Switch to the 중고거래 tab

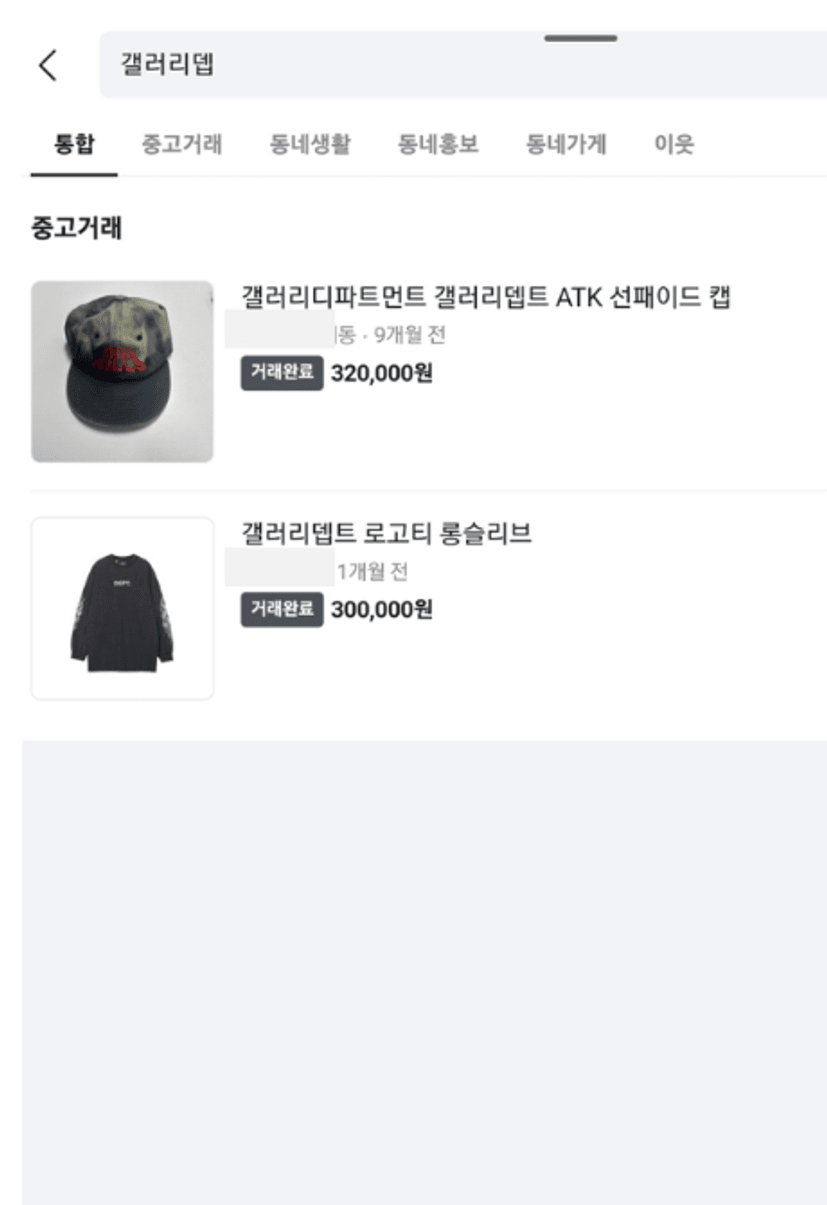(182, 144)
